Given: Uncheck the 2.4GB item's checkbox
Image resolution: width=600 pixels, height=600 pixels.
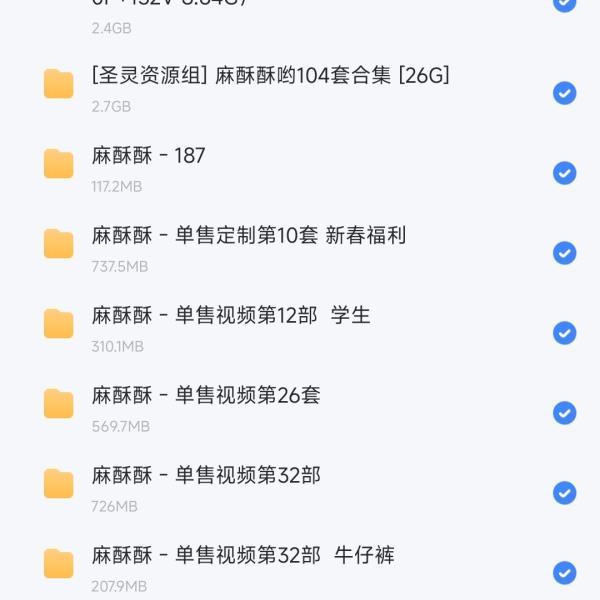Looking at the screenshot, I should click(x=565, y=4).
